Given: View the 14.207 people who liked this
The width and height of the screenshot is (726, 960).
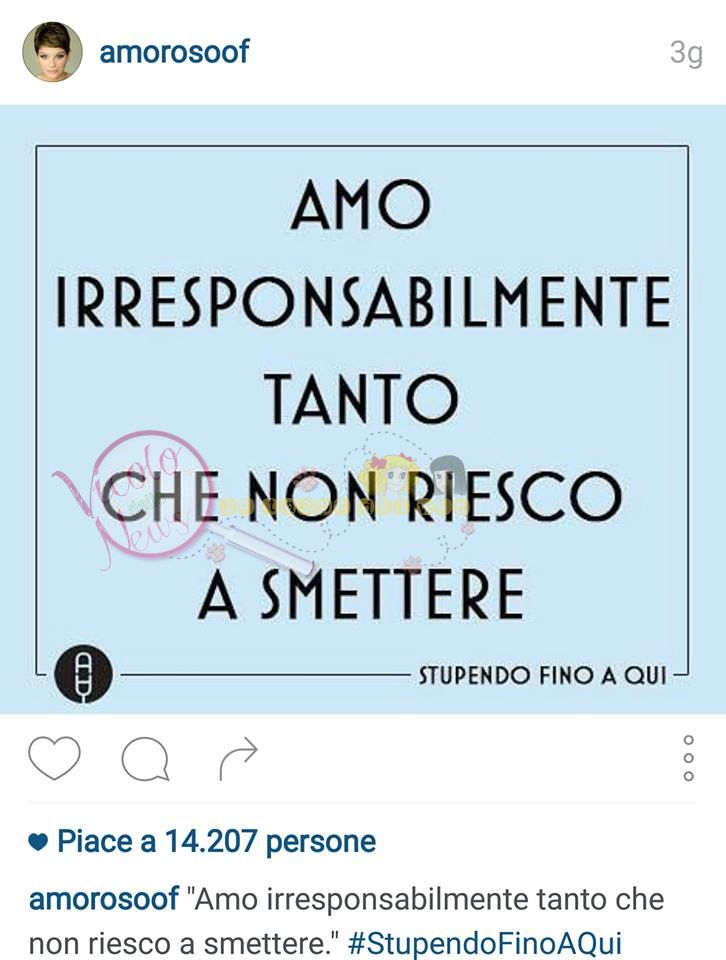Looking at the screenshot, I should point(215,842).
